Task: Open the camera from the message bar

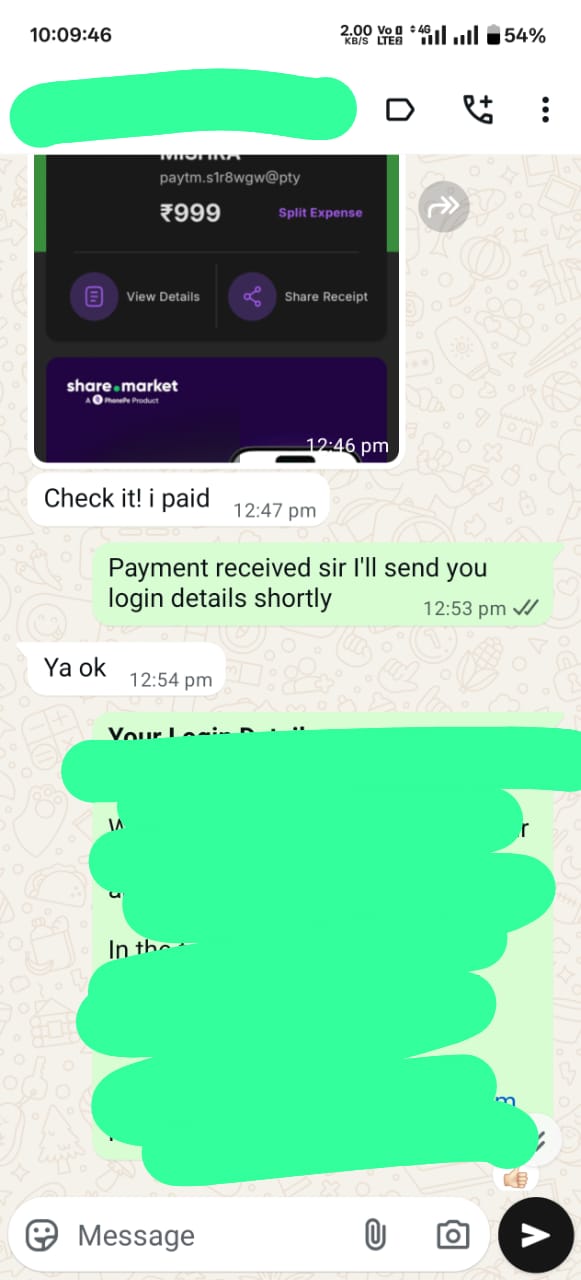Action: 453,1235
